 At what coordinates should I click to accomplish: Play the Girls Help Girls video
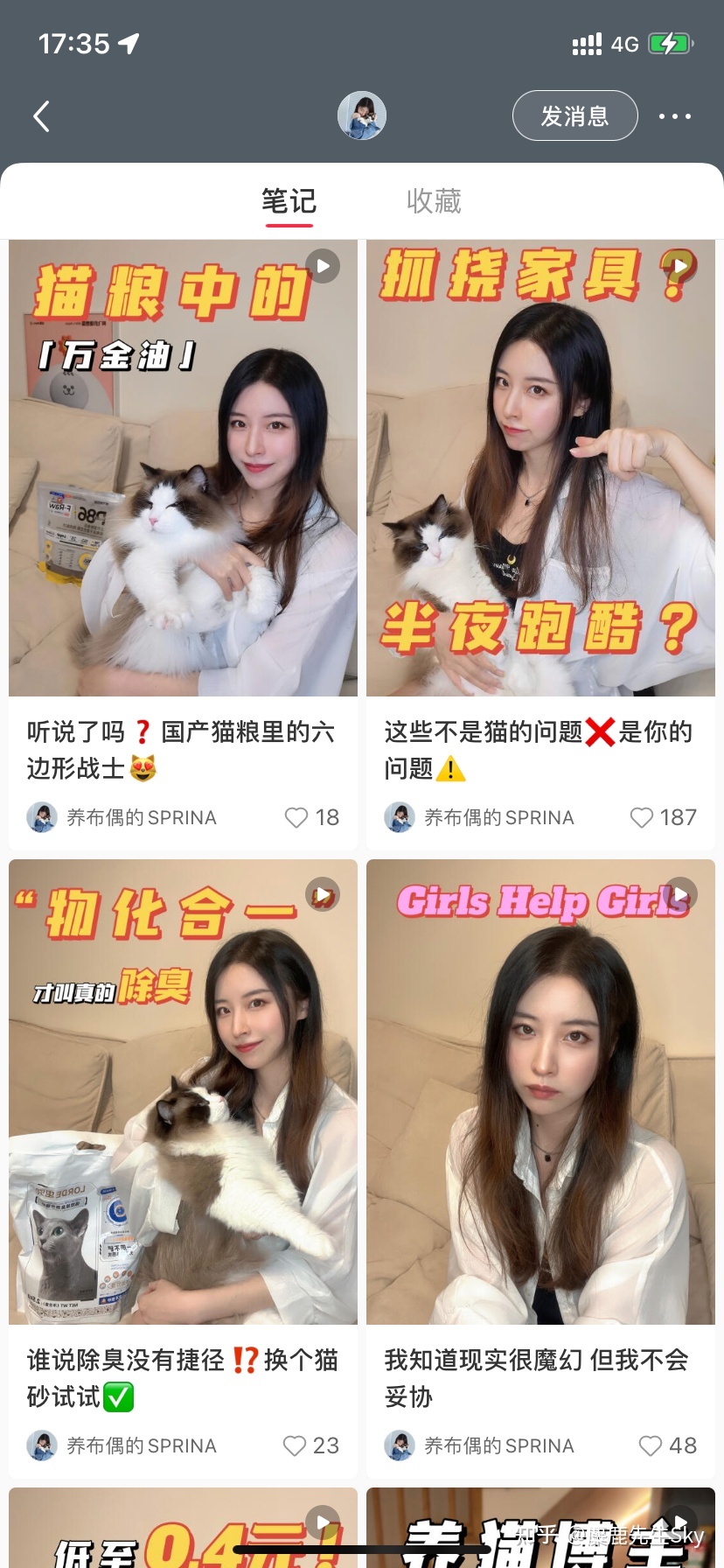[679, 894]
